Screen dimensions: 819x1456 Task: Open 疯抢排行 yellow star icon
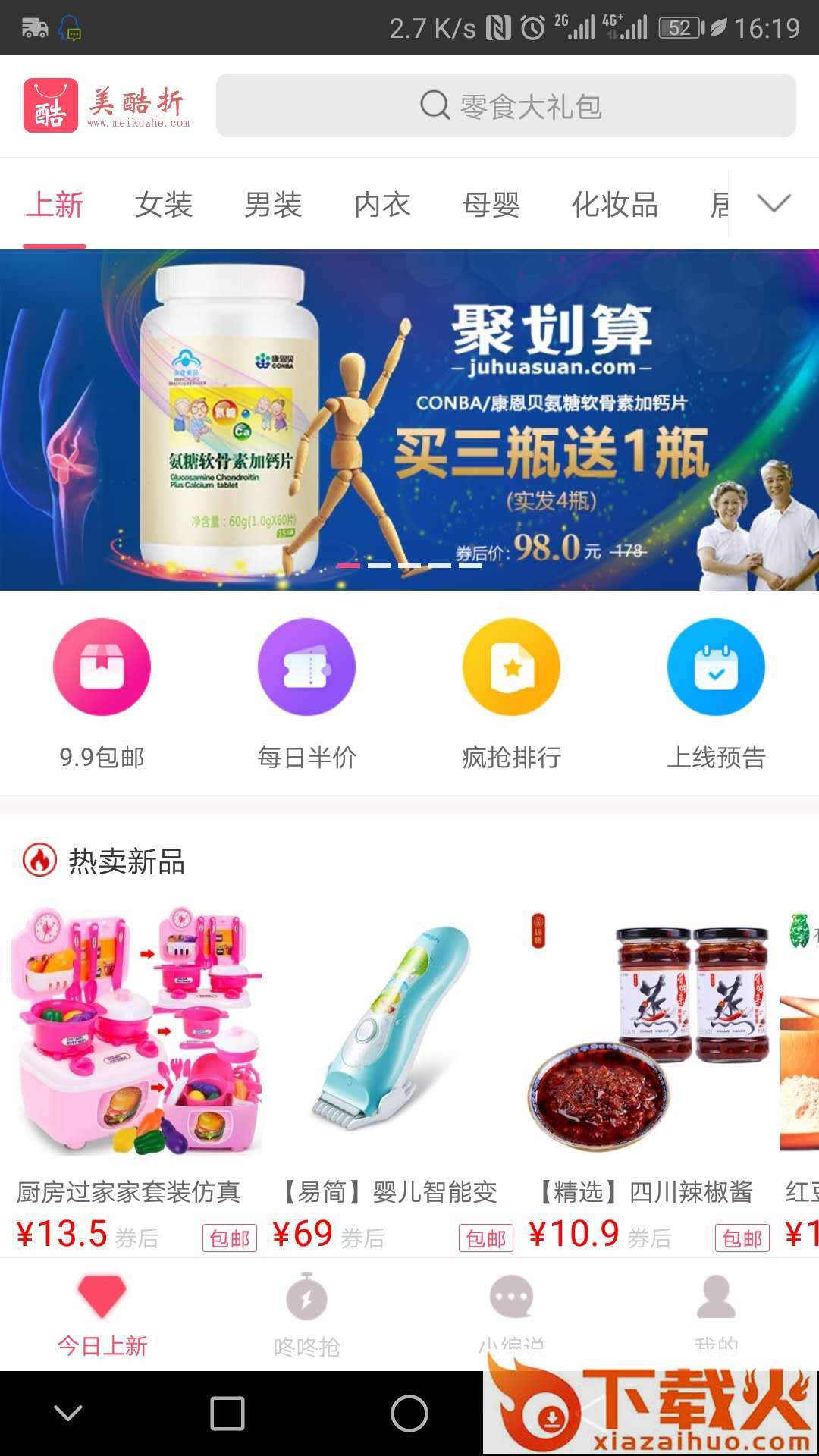pos(511,666)
